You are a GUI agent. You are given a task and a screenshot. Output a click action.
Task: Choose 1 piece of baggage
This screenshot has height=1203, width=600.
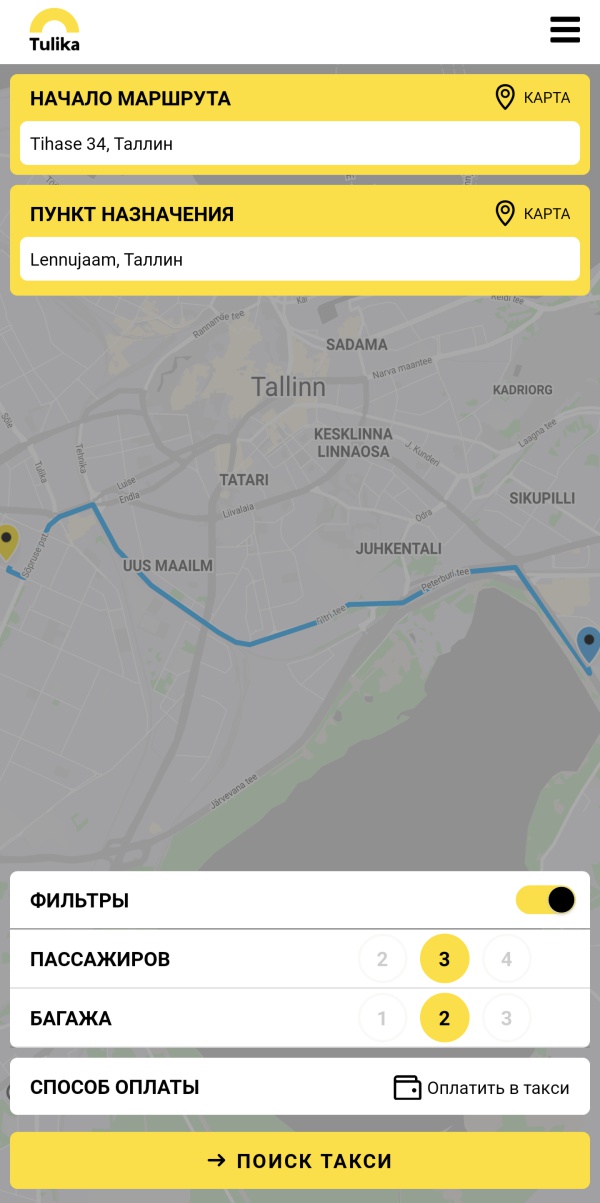point(382,1019)
